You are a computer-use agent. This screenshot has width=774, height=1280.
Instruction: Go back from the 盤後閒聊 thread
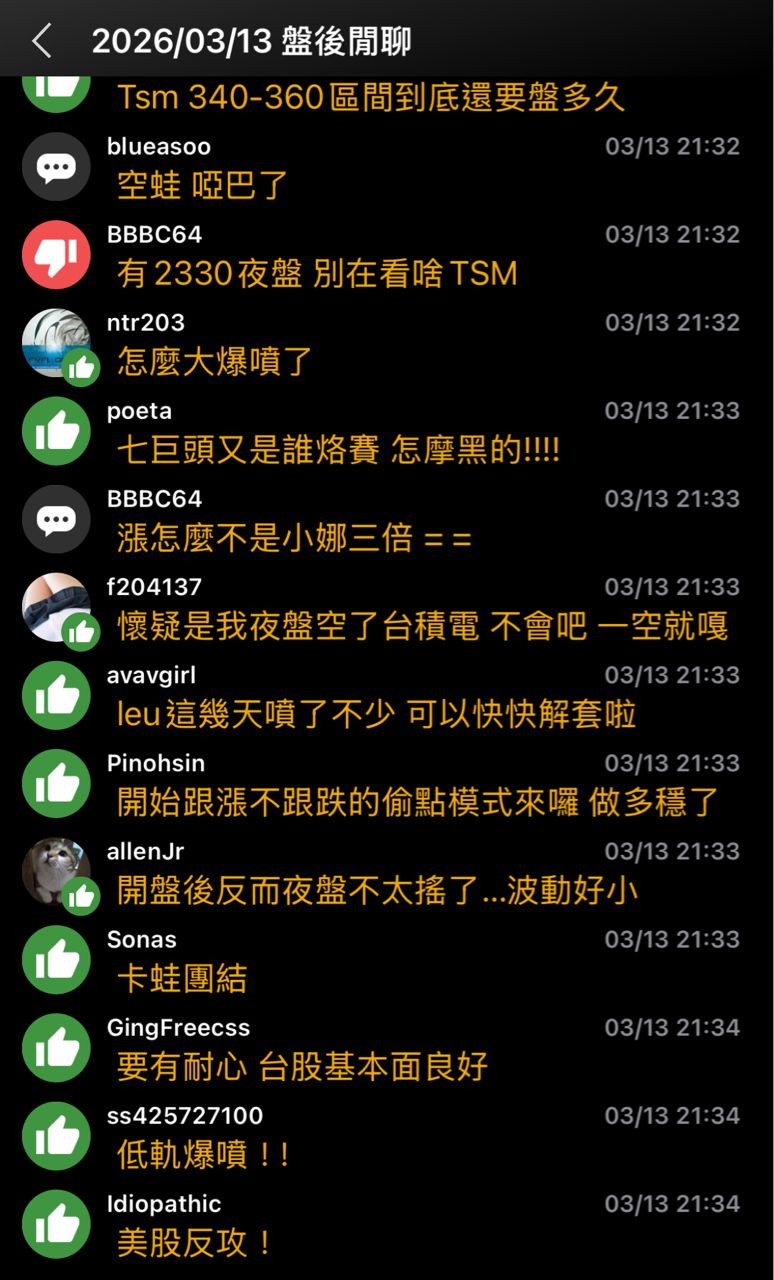point(41,41)
